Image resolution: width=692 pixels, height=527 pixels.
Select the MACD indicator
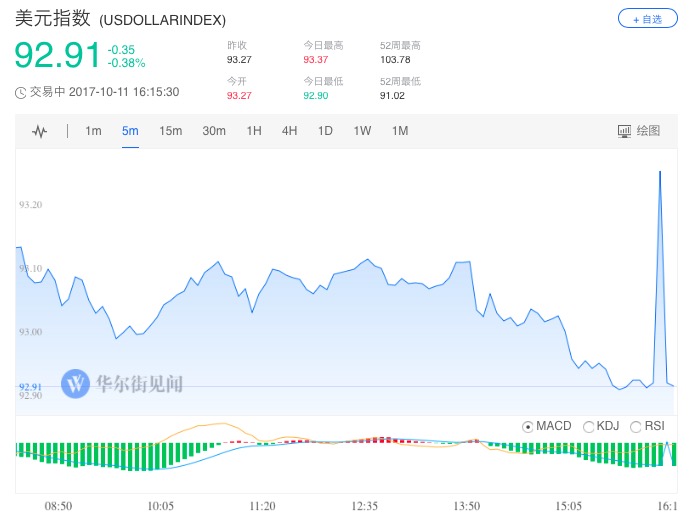coord(546,426)
